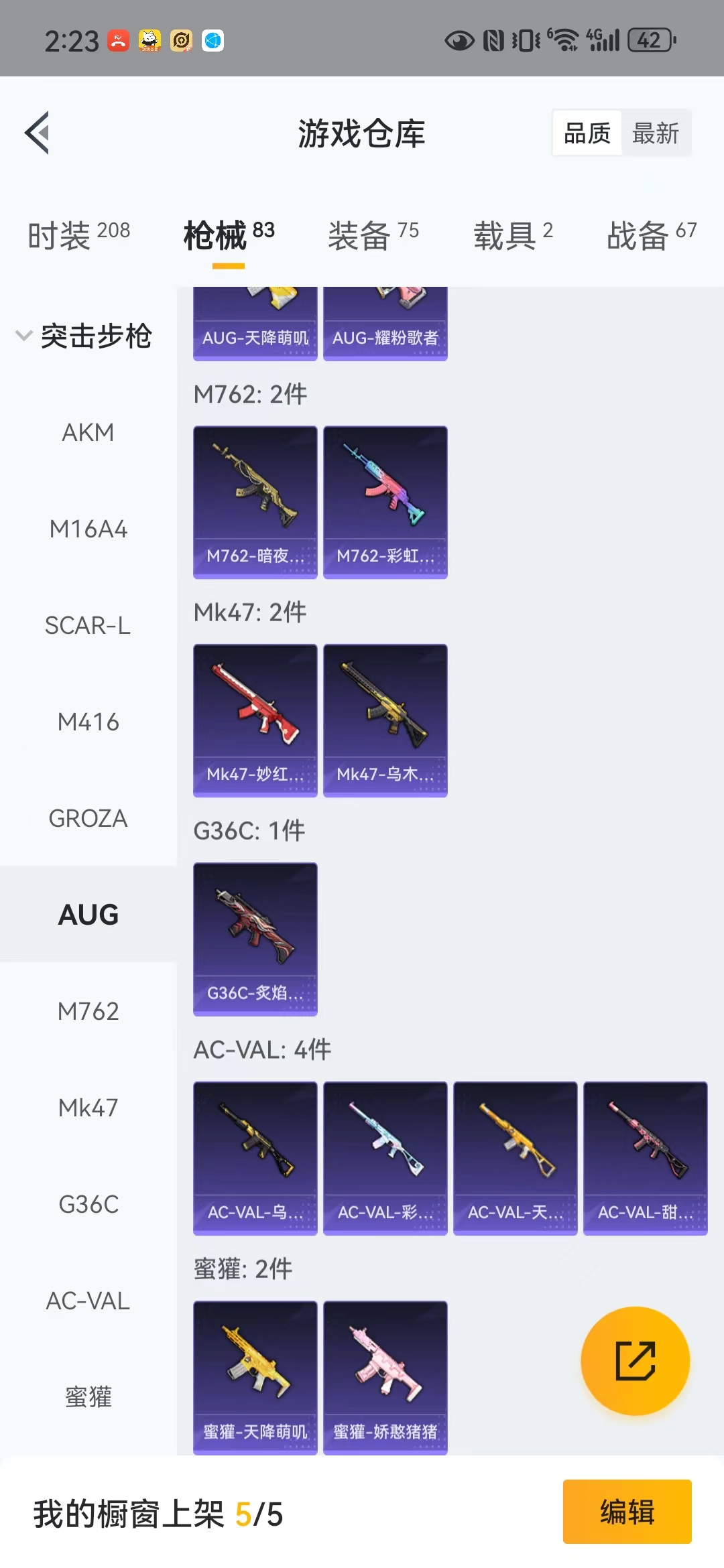Select M416 in the side list
The image size is (724, 1568).
(x=88, y=722)
